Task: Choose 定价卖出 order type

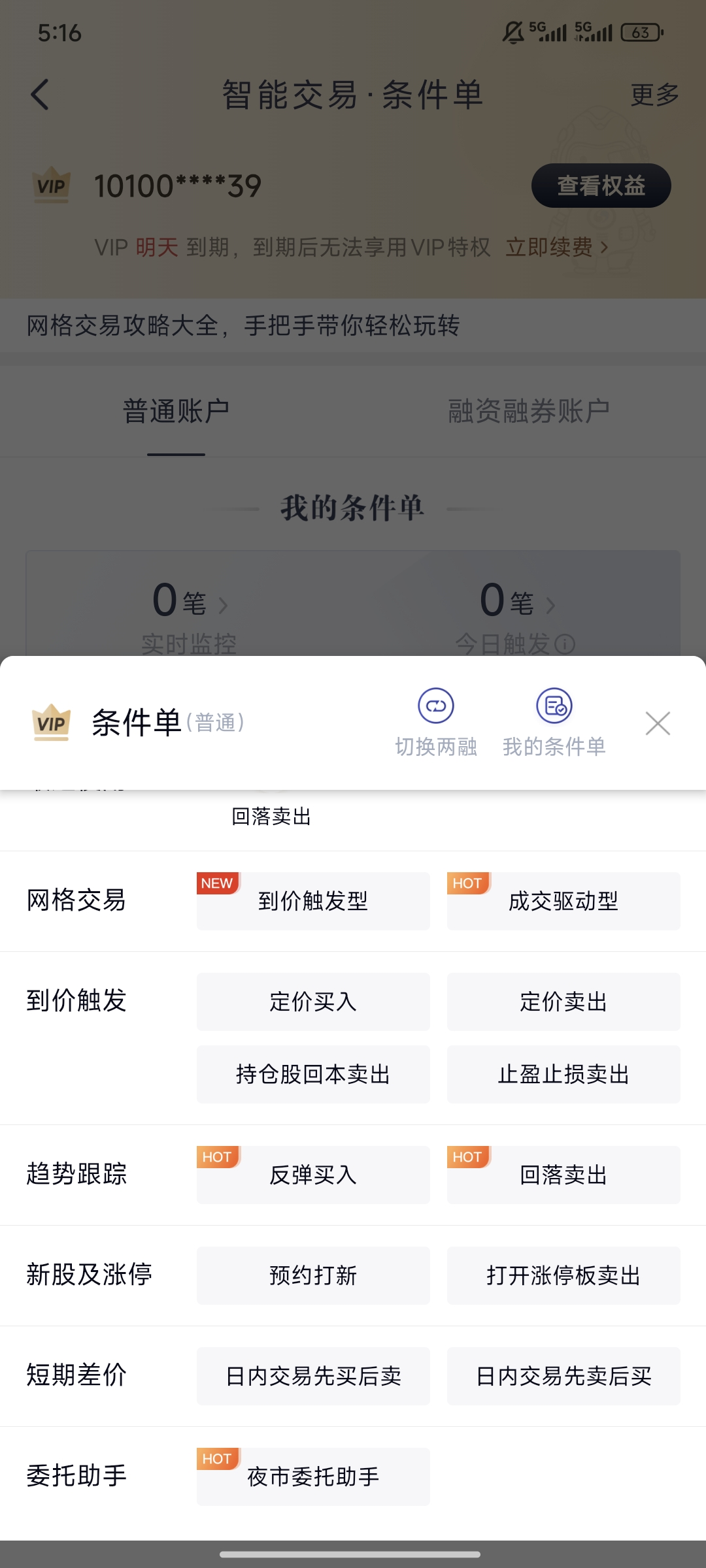Action: coord(563,1002)
